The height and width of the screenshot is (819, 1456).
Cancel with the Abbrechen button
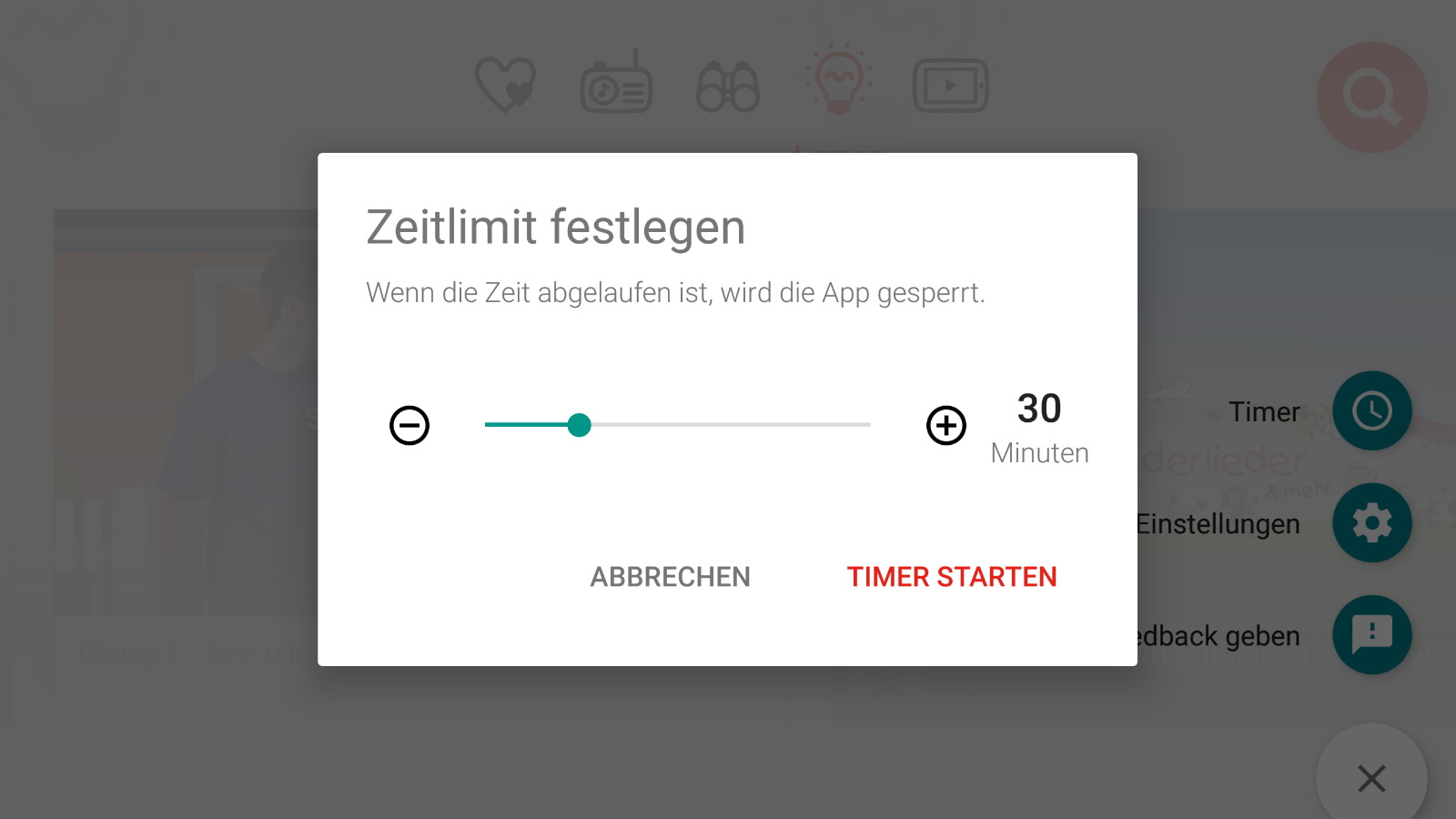tap(670, 577)
